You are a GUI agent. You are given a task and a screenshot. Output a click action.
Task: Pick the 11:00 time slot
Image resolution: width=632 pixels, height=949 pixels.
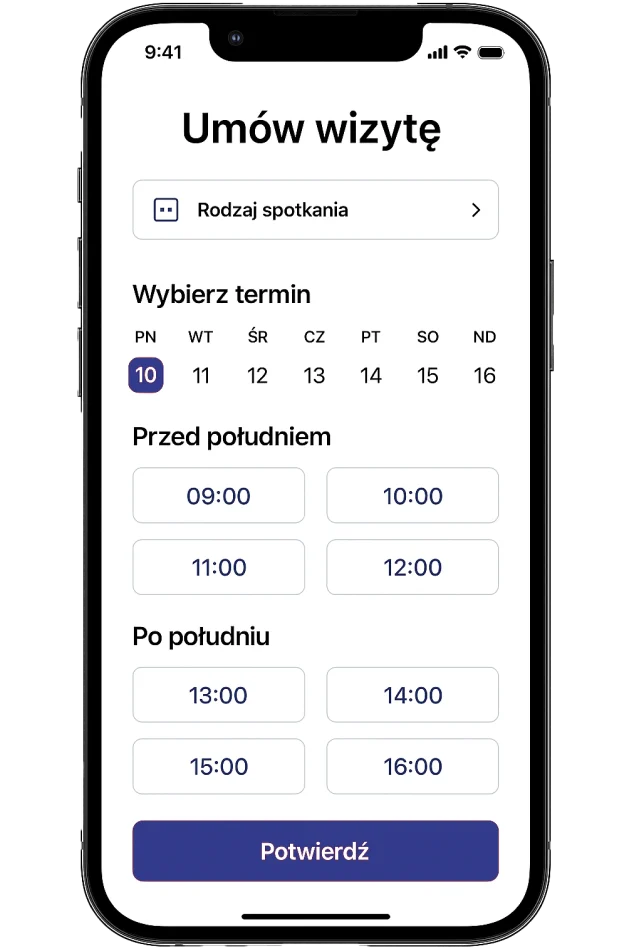[219, 567]
